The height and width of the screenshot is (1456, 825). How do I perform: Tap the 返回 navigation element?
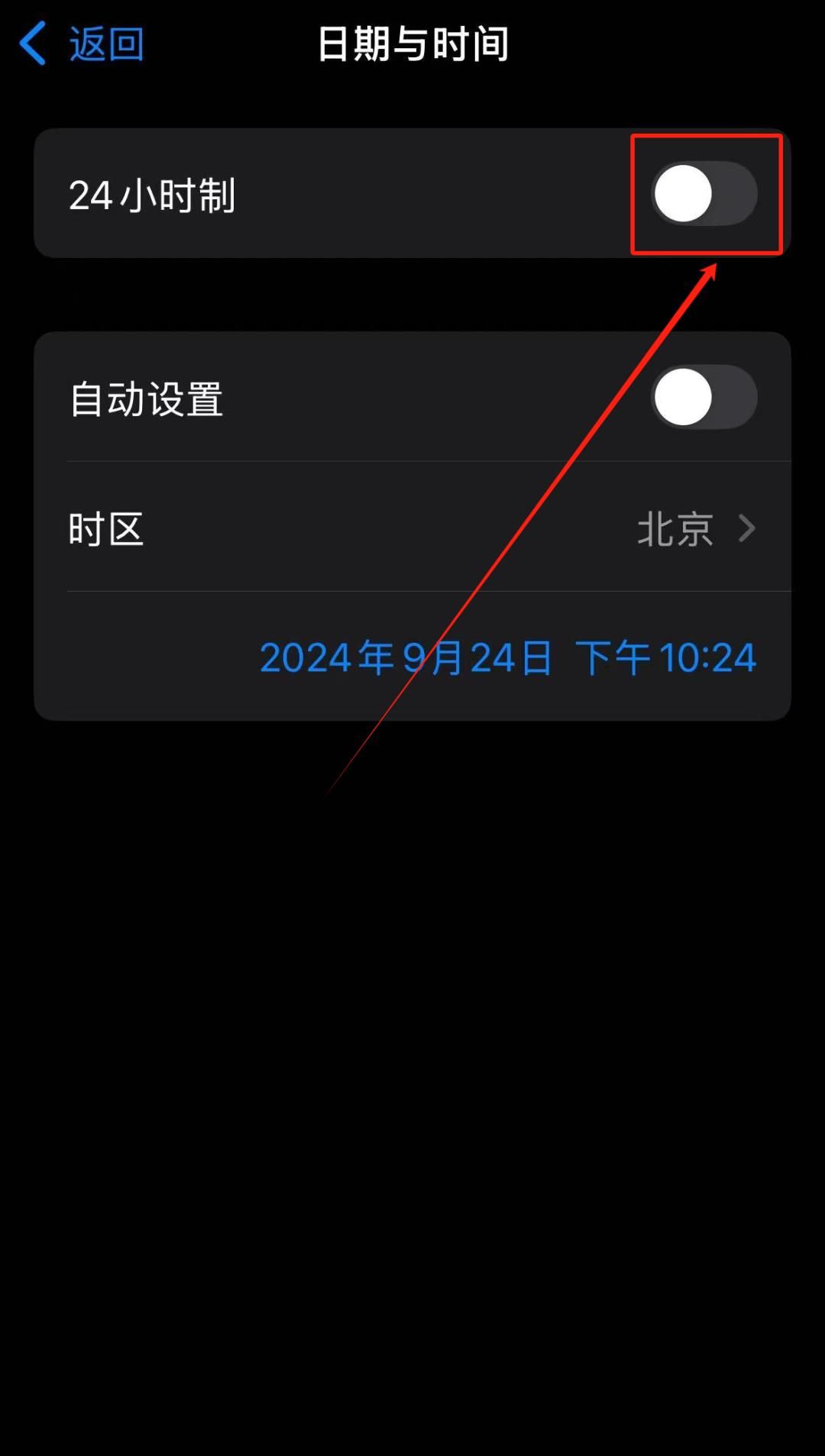105,44
